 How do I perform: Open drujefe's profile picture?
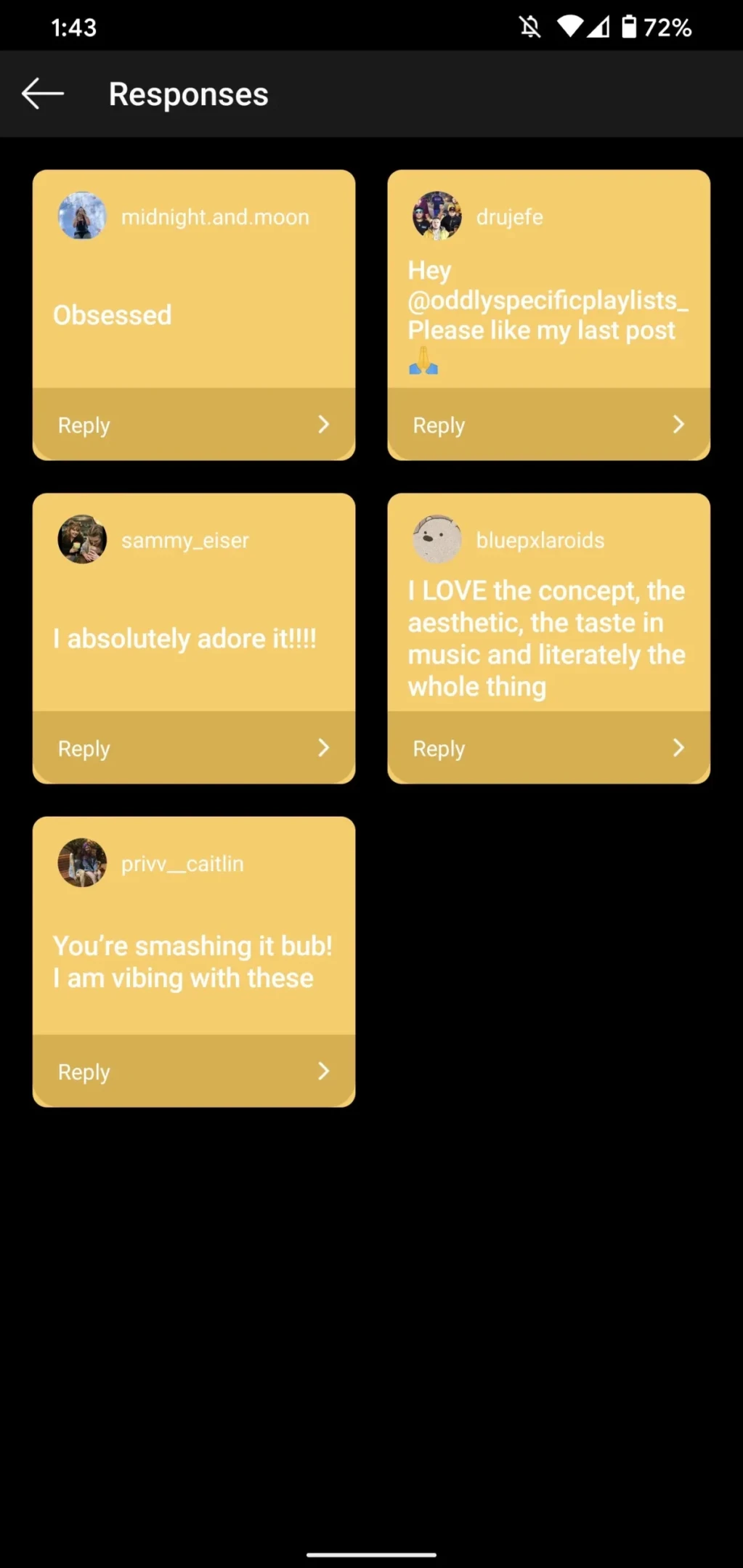[x=437, y=216]
